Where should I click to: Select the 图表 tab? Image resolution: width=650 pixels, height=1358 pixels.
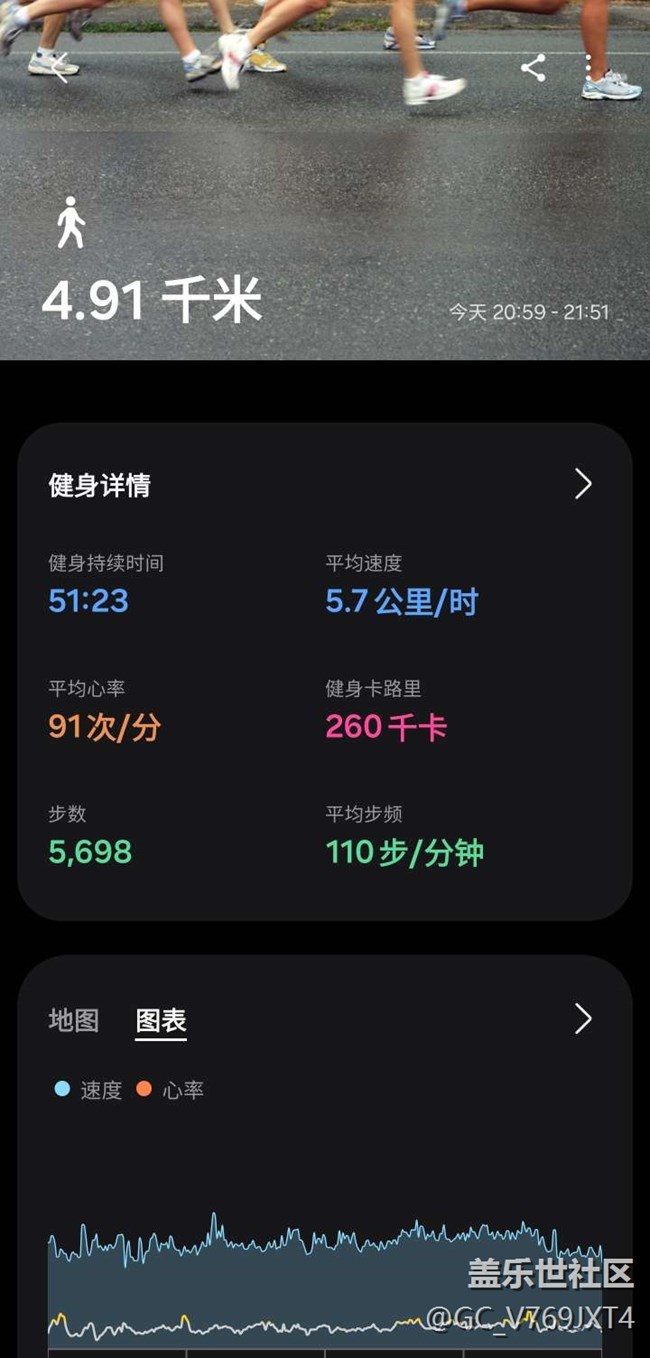[x=161, y=1021]
